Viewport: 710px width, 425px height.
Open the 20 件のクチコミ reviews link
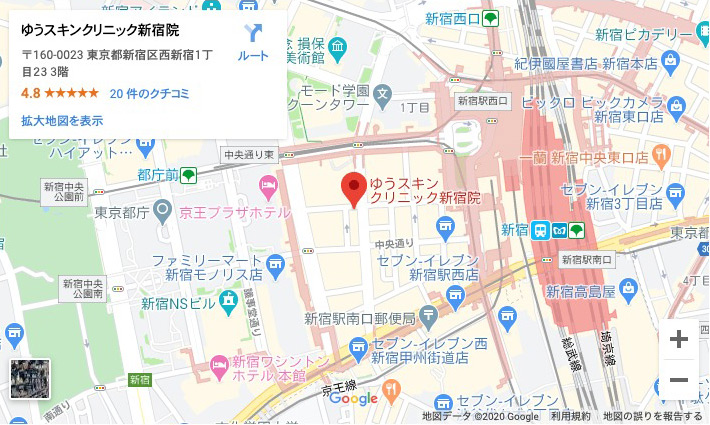pos(149,93)
